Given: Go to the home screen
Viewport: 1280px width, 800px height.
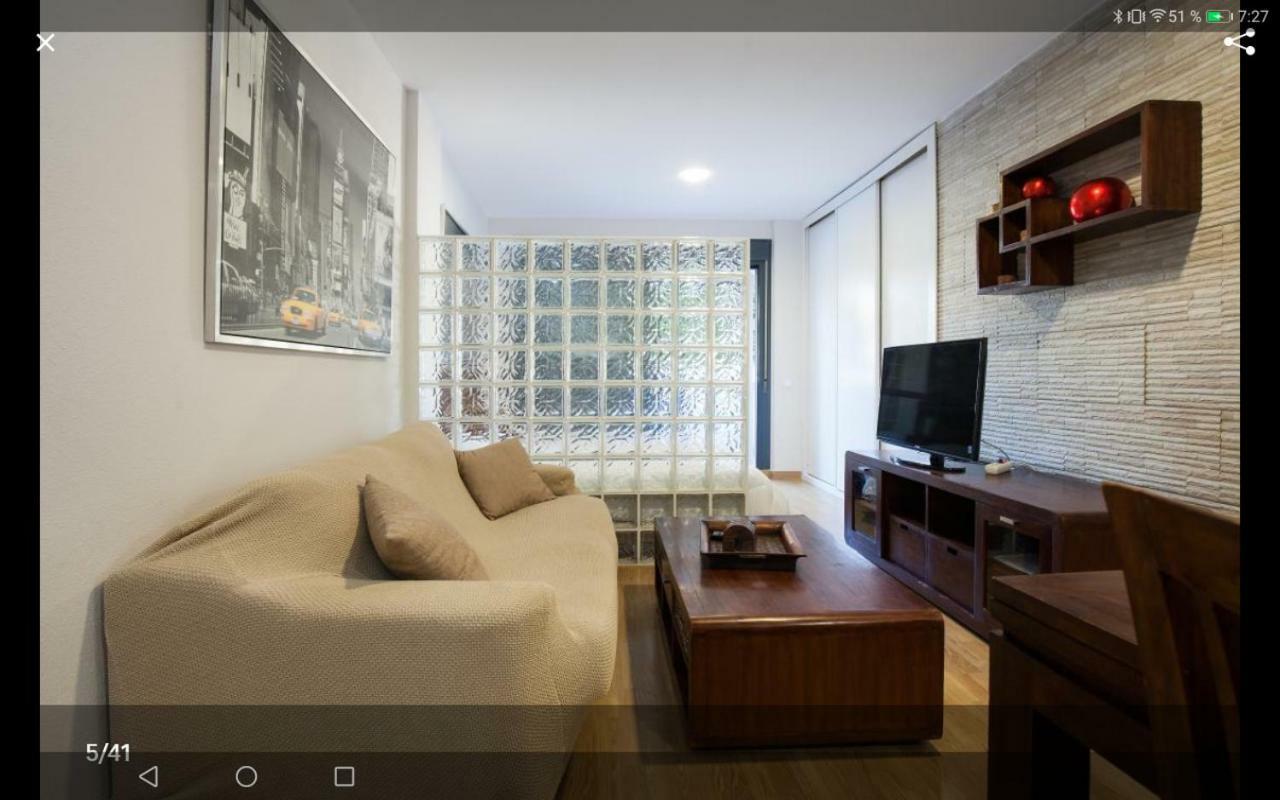Looking at the screenshot, I should tap(246, 776).
